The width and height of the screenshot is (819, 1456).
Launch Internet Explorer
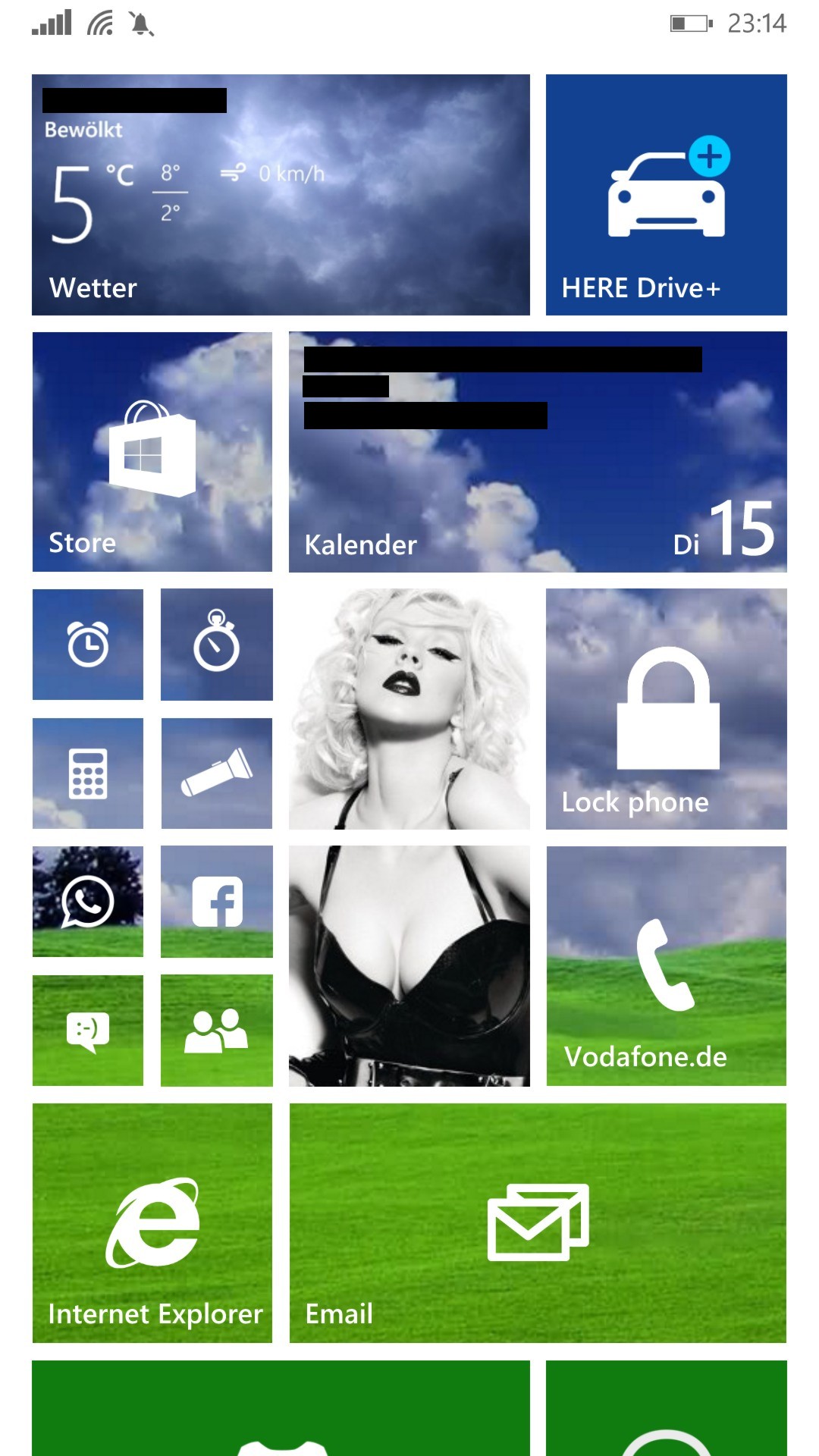152,1223
